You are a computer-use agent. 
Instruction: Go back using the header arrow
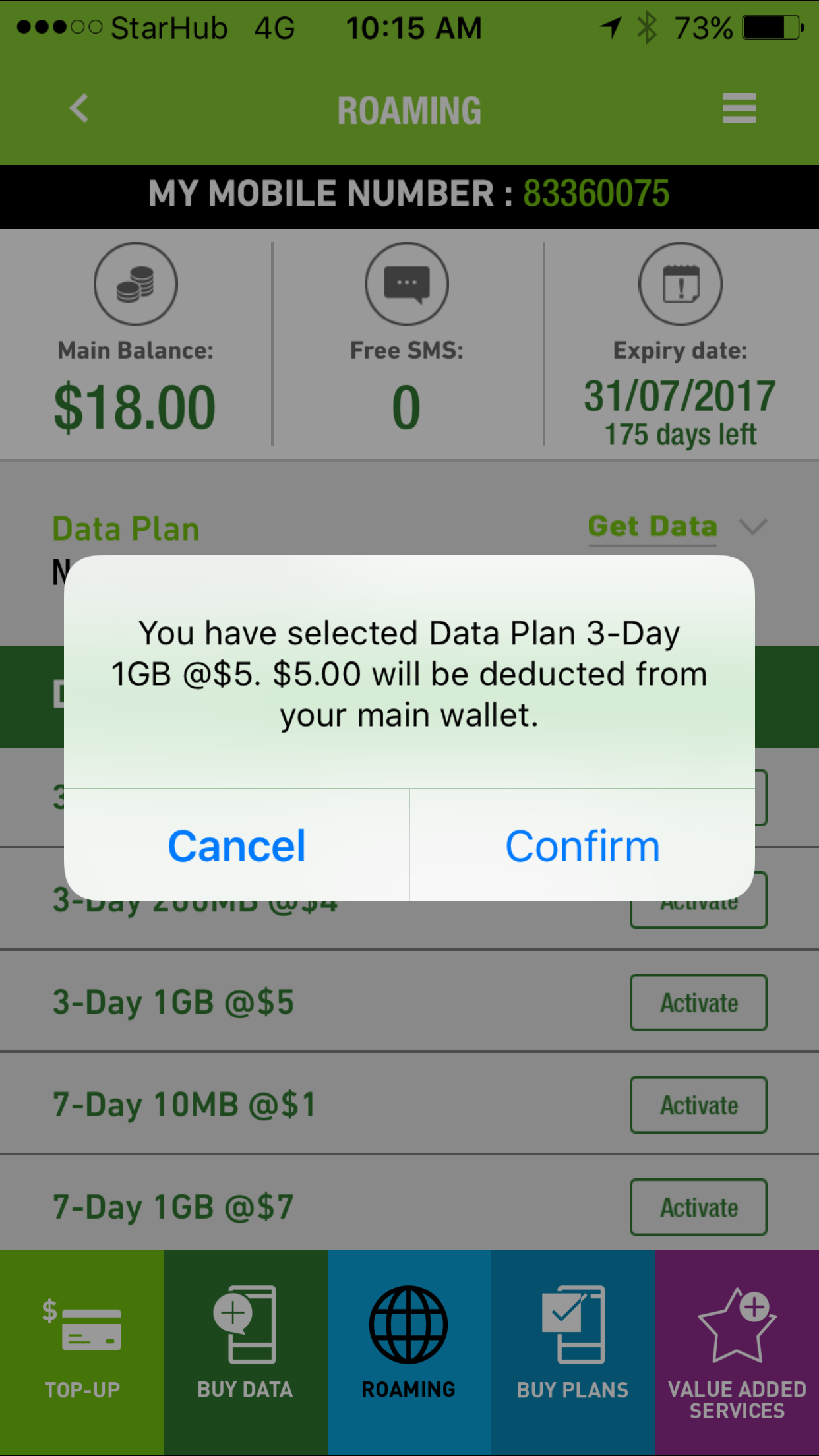click(79, 109)
